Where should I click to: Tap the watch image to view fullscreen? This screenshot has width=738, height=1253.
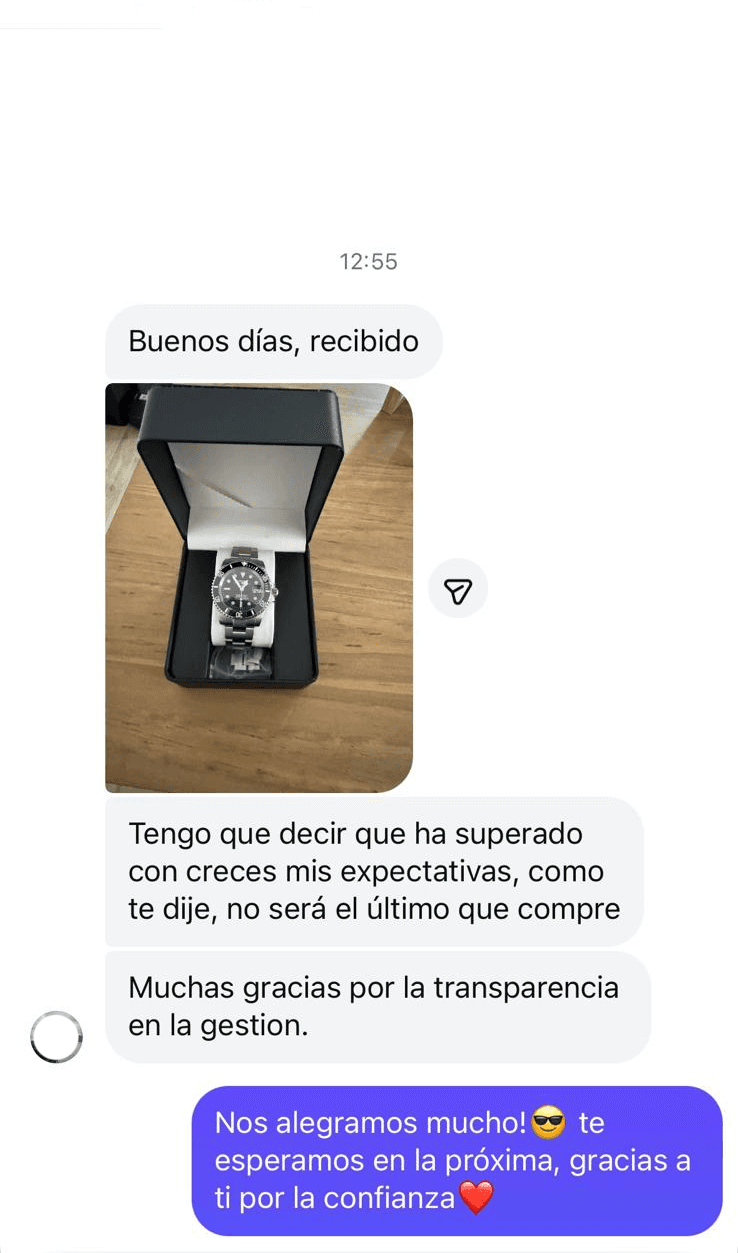pos(258,585)
